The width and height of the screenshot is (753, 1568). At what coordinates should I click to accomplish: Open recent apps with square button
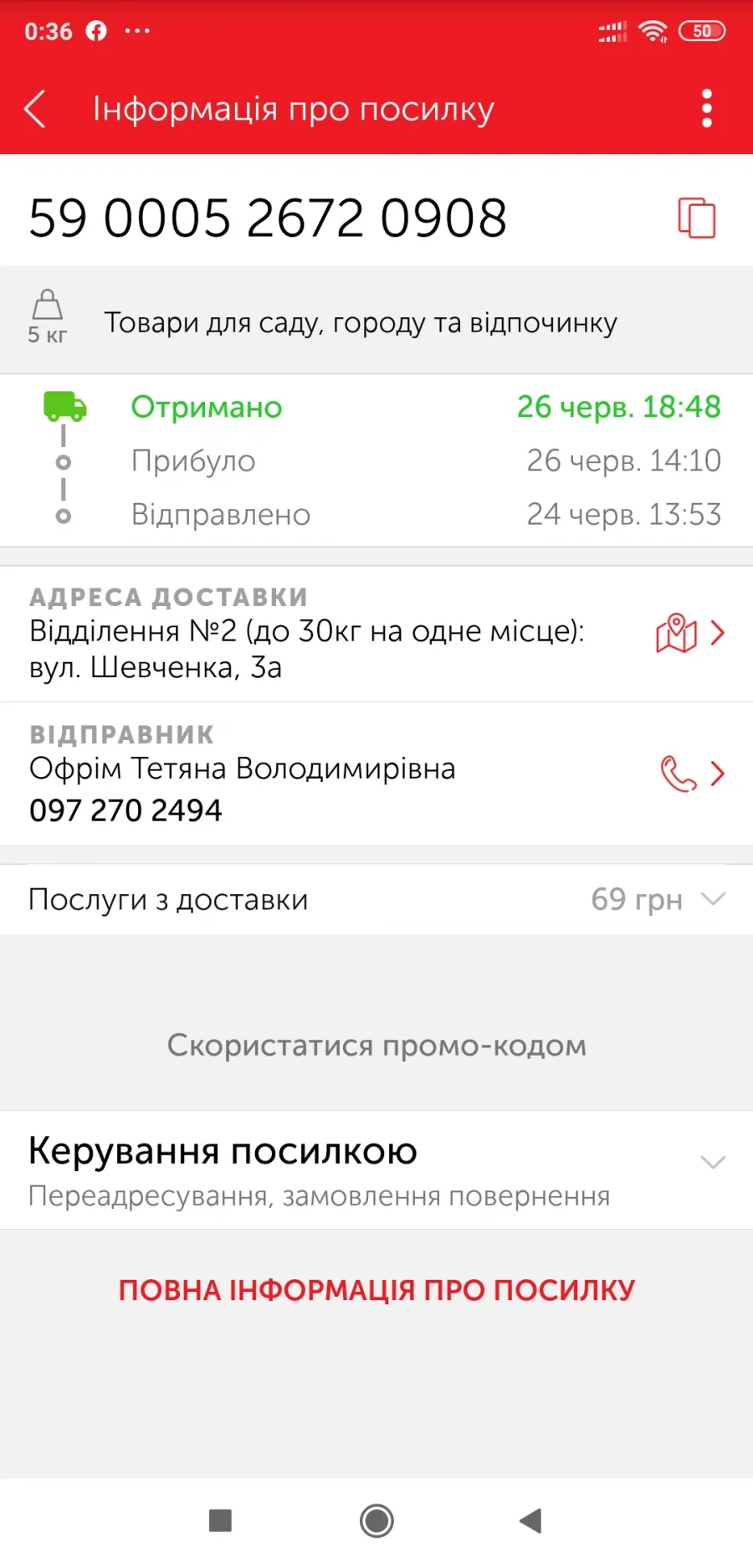pyautogui.click(x=220, y=1520)
